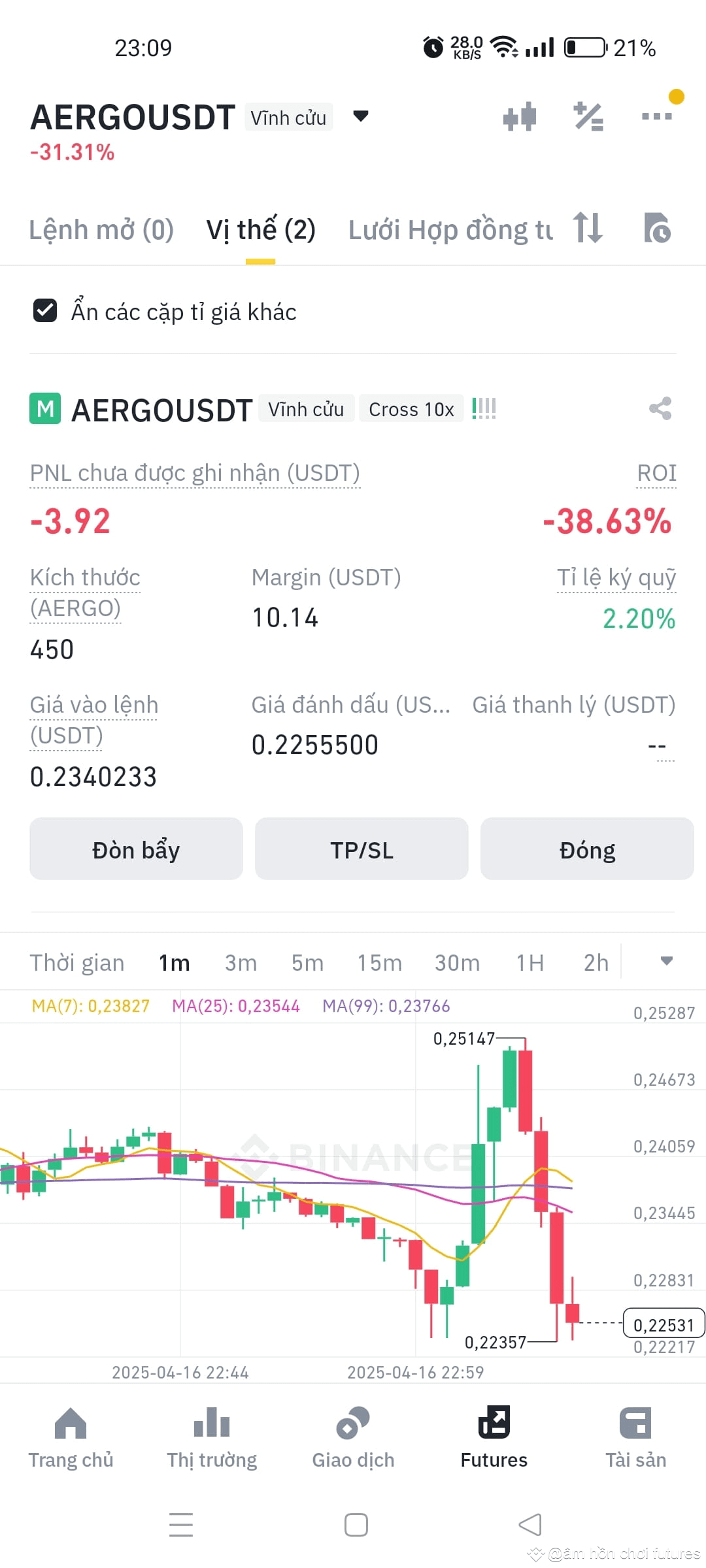The height and width of the screenshot is (1568, 706).
Task: Tap the Đòn bẩy button
Action: (x=136, y=849)
